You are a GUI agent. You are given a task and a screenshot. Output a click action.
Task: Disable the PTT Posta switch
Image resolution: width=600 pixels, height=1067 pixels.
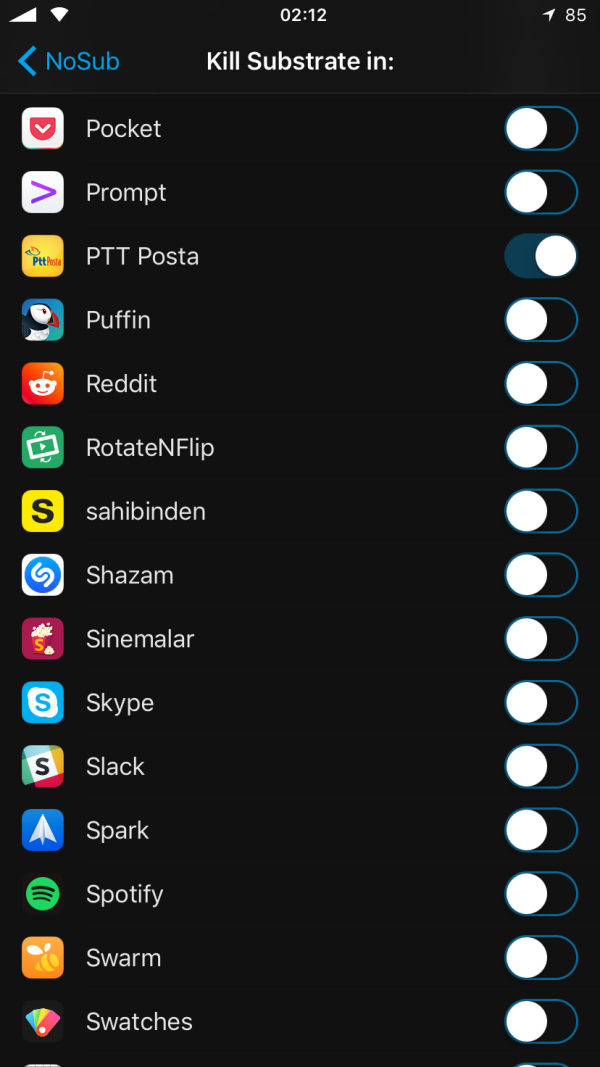[541, 256]
